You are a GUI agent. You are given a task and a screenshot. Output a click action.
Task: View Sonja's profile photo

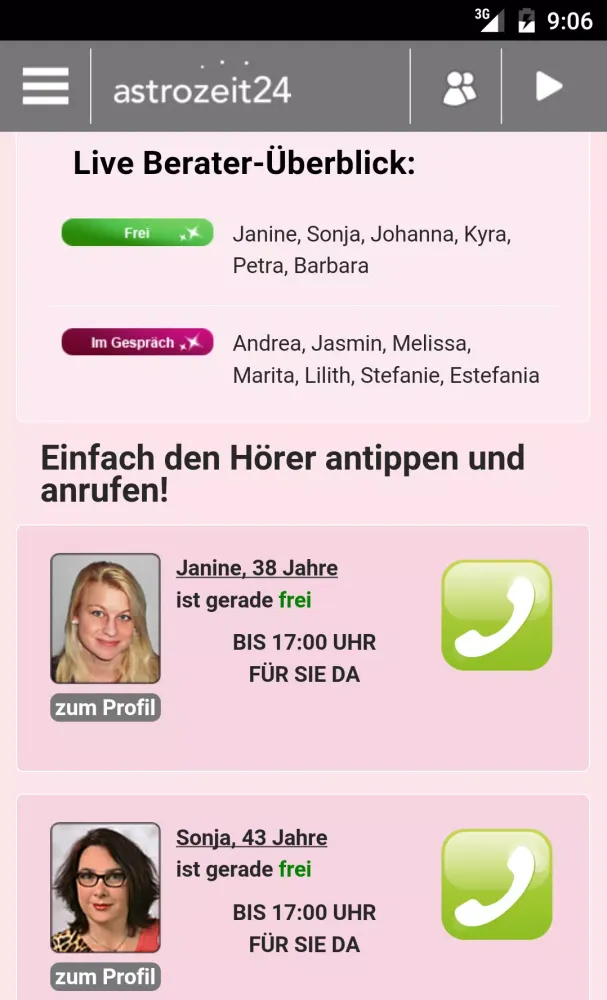[x=105, y=888]
